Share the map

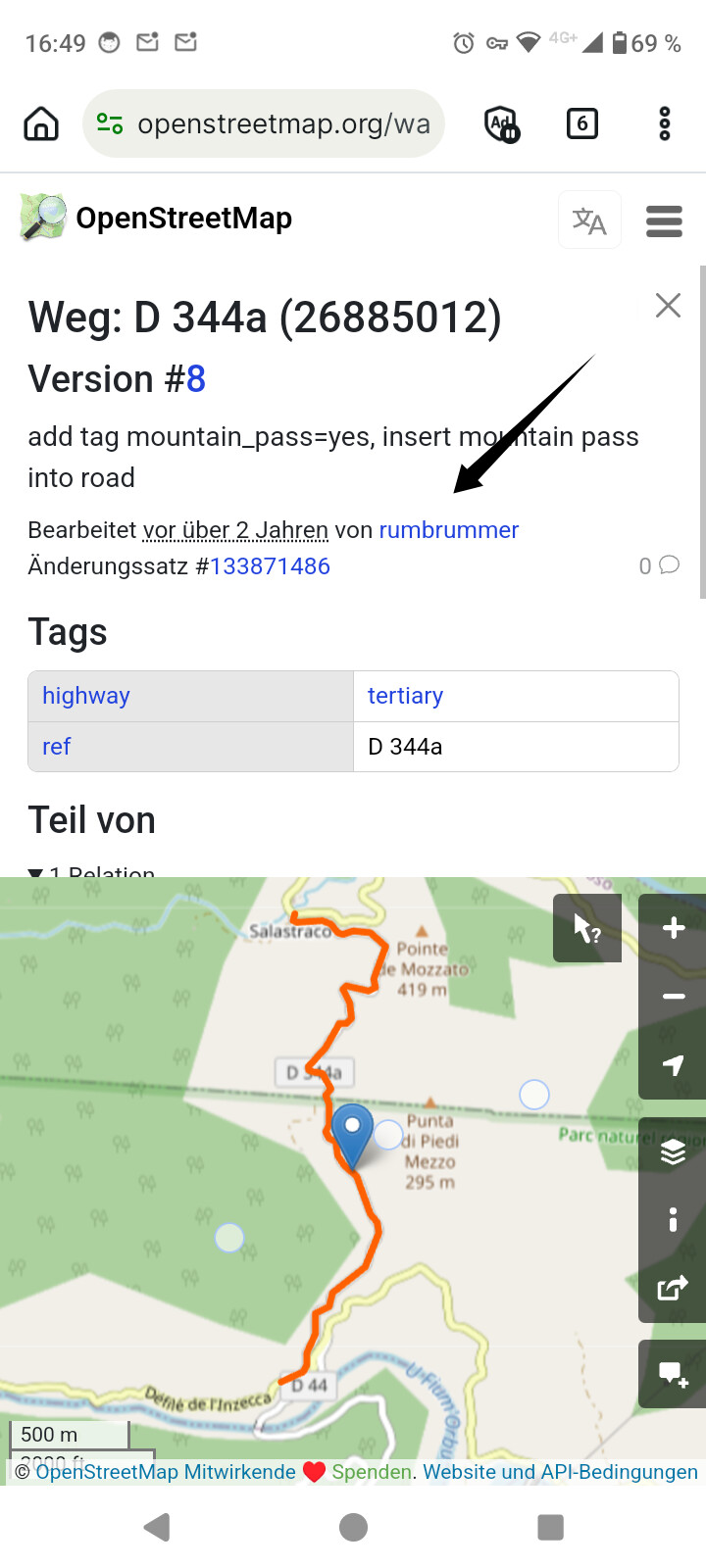click(673, 1288)
